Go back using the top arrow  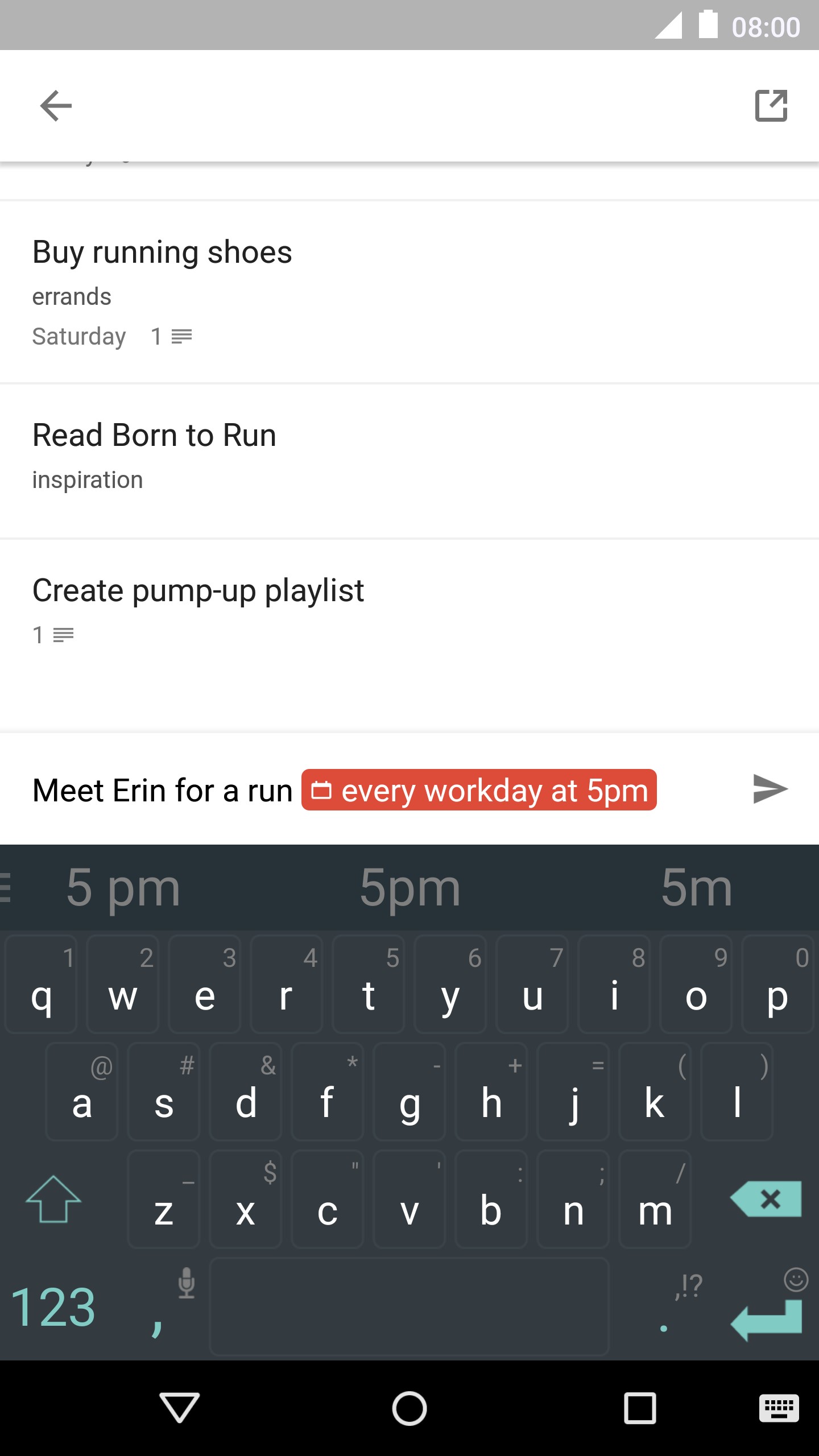click(x=56, y=106)
